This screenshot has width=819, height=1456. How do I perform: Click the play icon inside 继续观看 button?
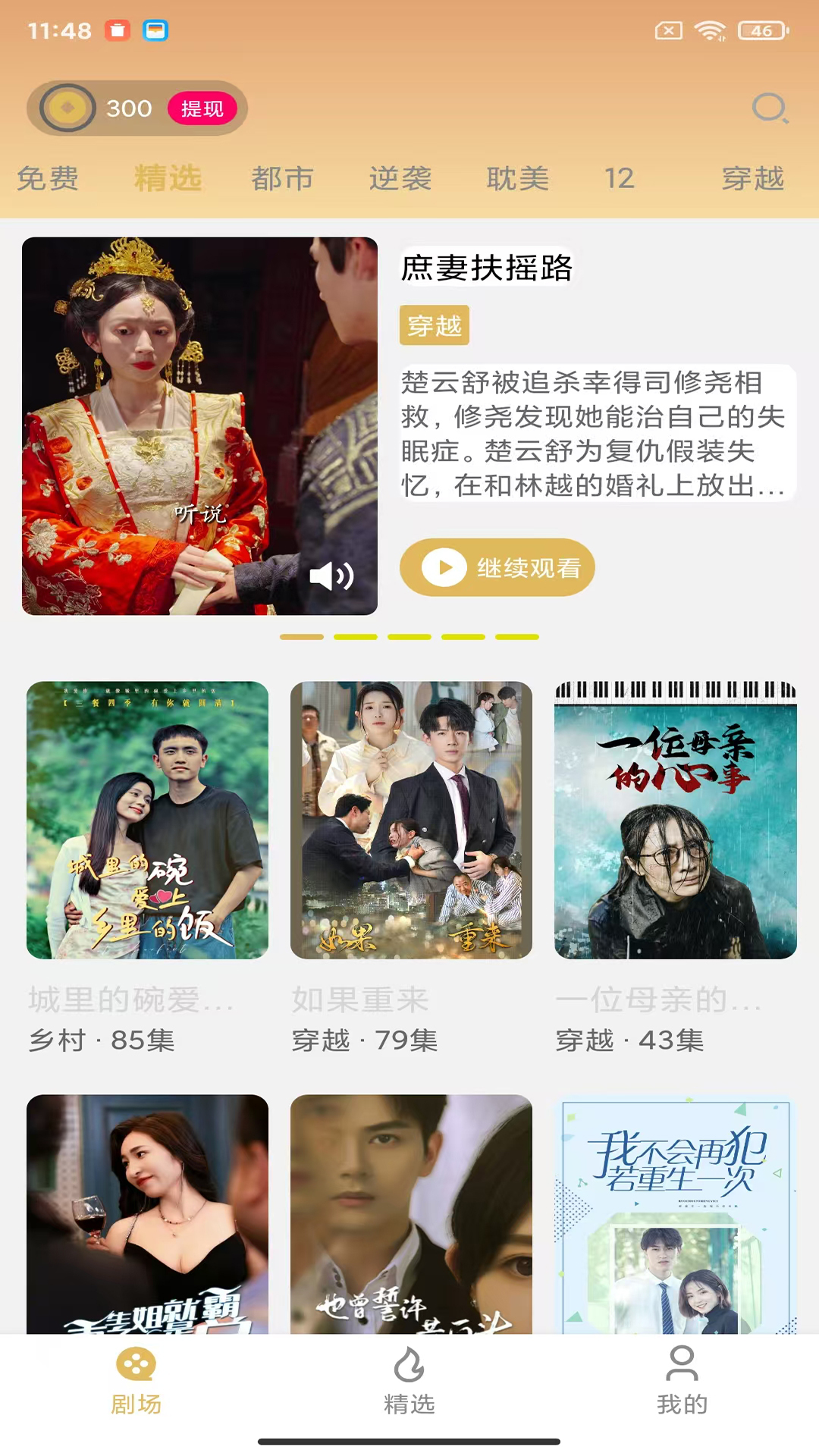point(444,567)
